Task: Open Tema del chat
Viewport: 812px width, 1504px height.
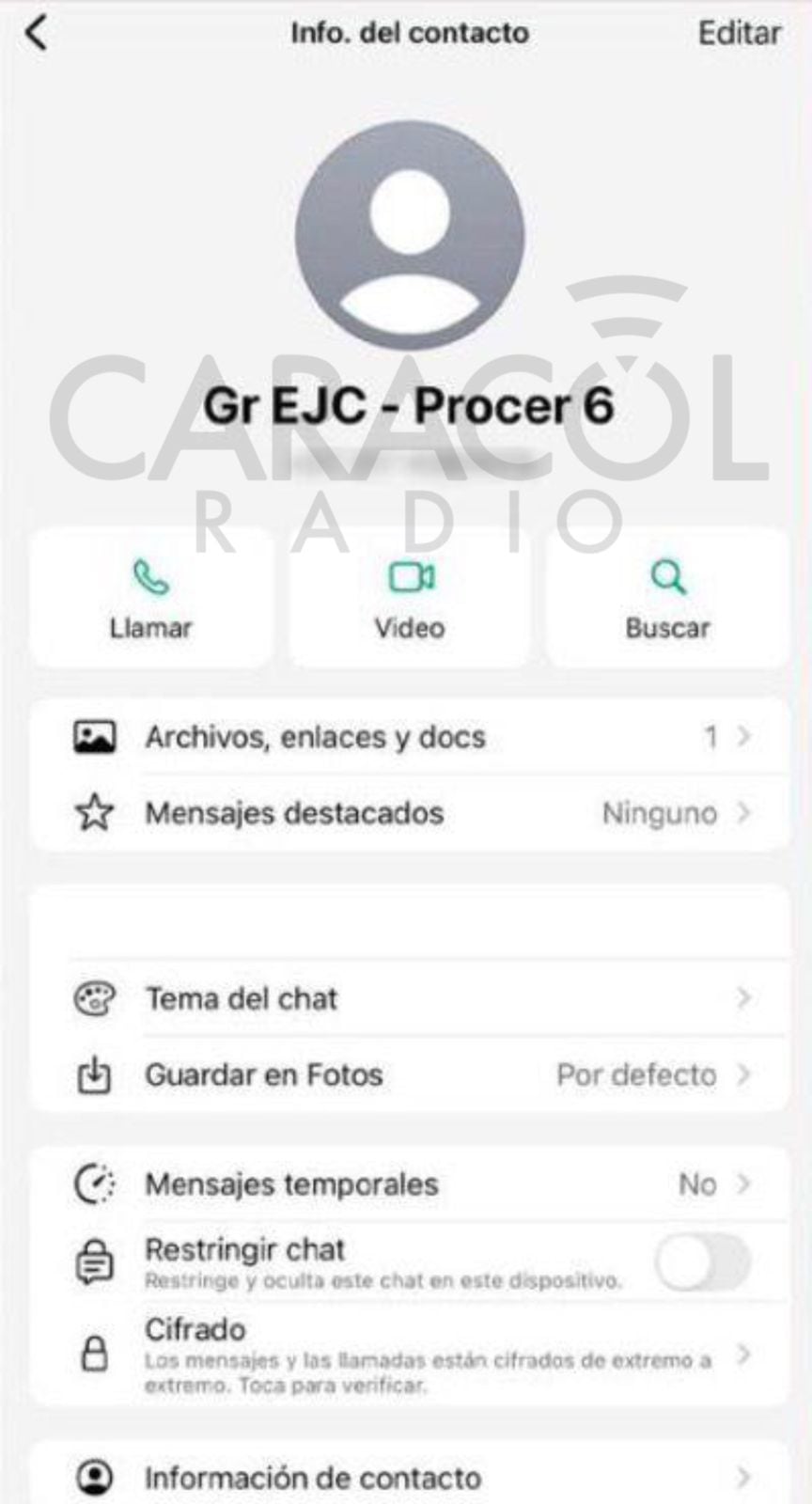Action: click(x=410, y=998)
